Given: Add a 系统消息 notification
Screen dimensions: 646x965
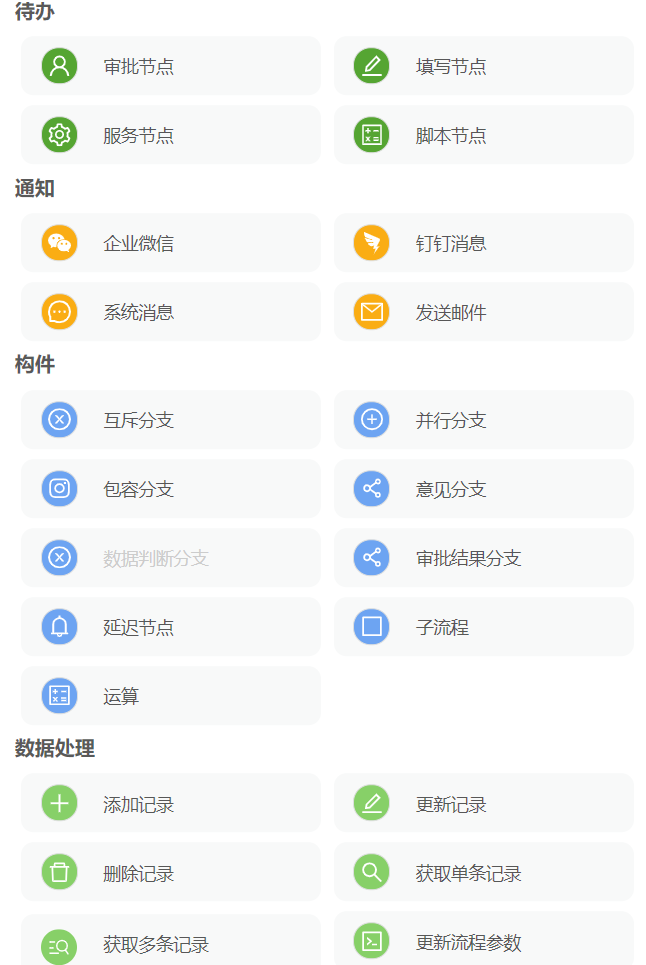Looking at the screenshot, I should (x=170, y=312).
